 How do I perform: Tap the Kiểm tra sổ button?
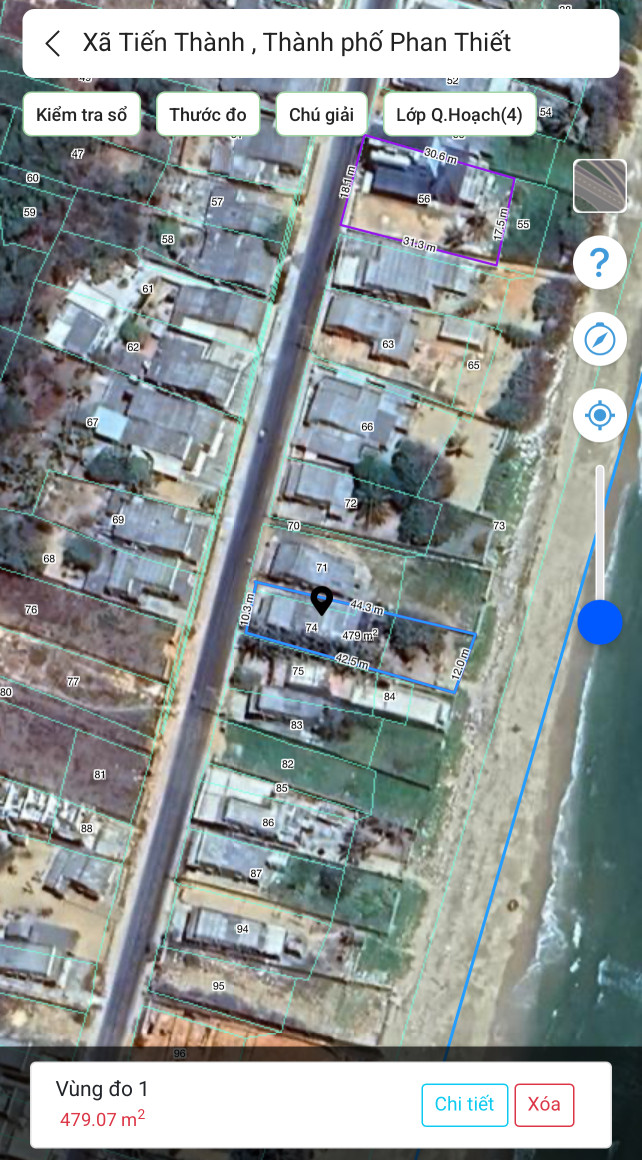click(82, 115)
